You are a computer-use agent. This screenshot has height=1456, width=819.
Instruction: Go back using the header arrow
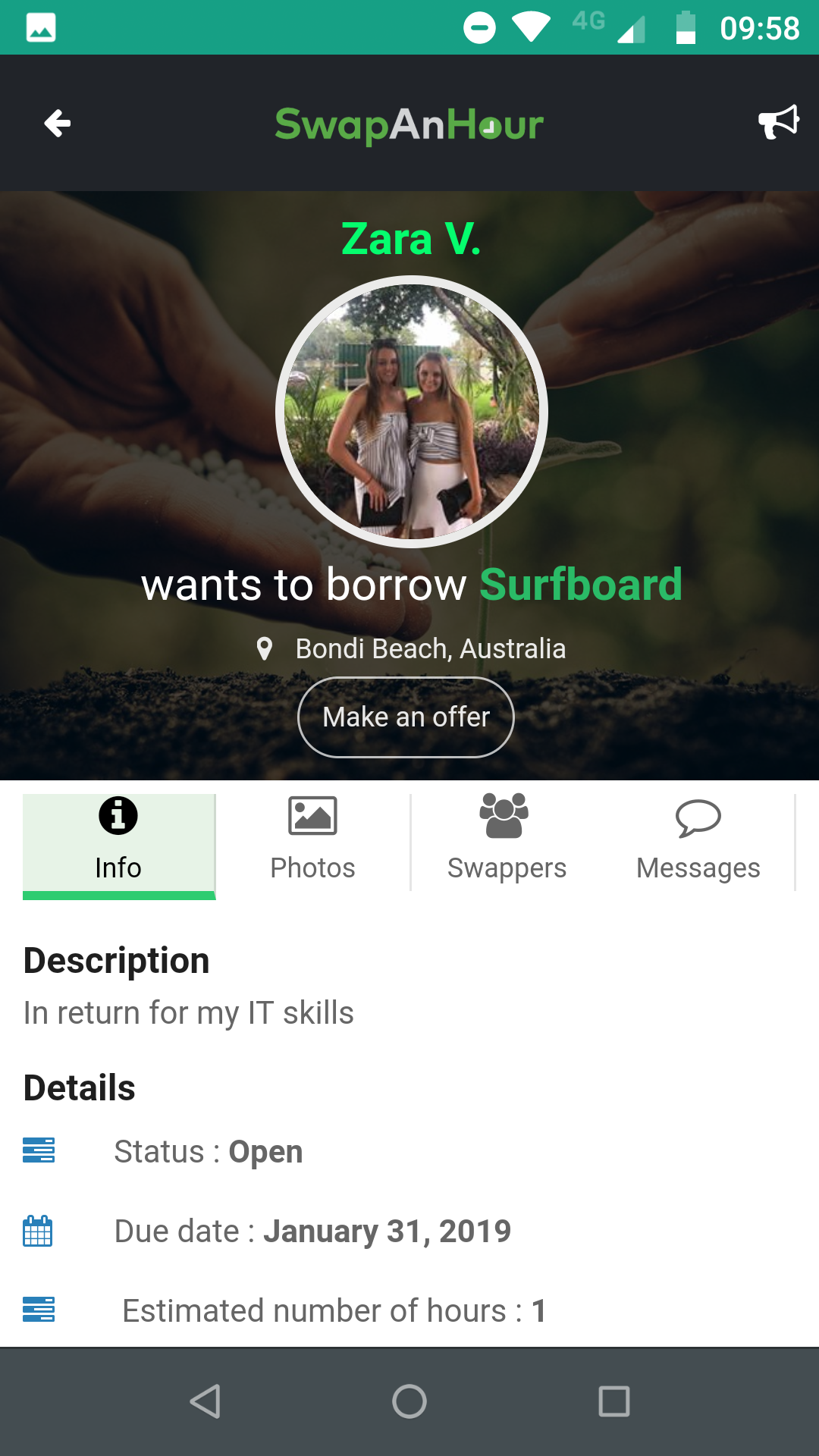pos(58,124)
